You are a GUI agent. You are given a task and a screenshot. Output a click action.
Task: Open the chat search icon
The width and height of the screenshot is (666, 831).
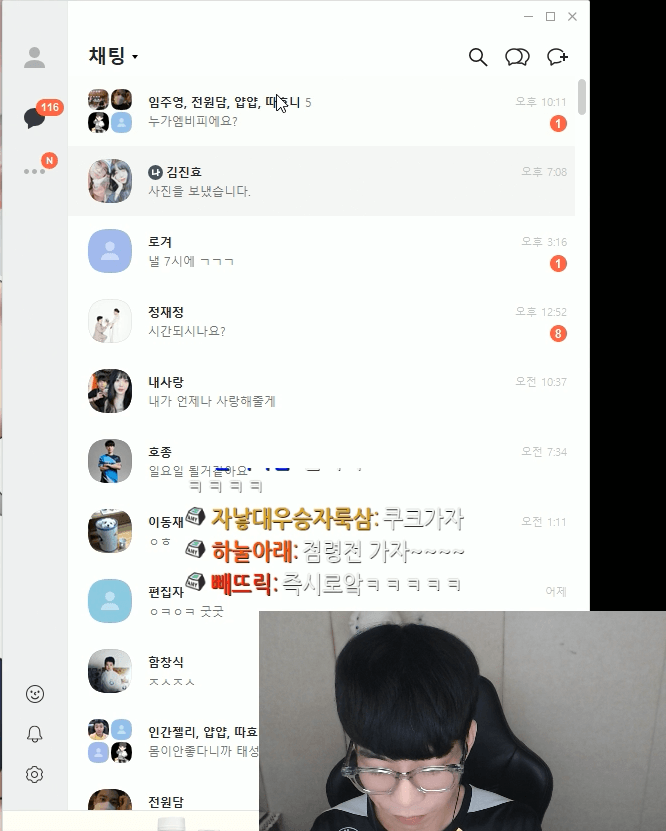[478, 57]
